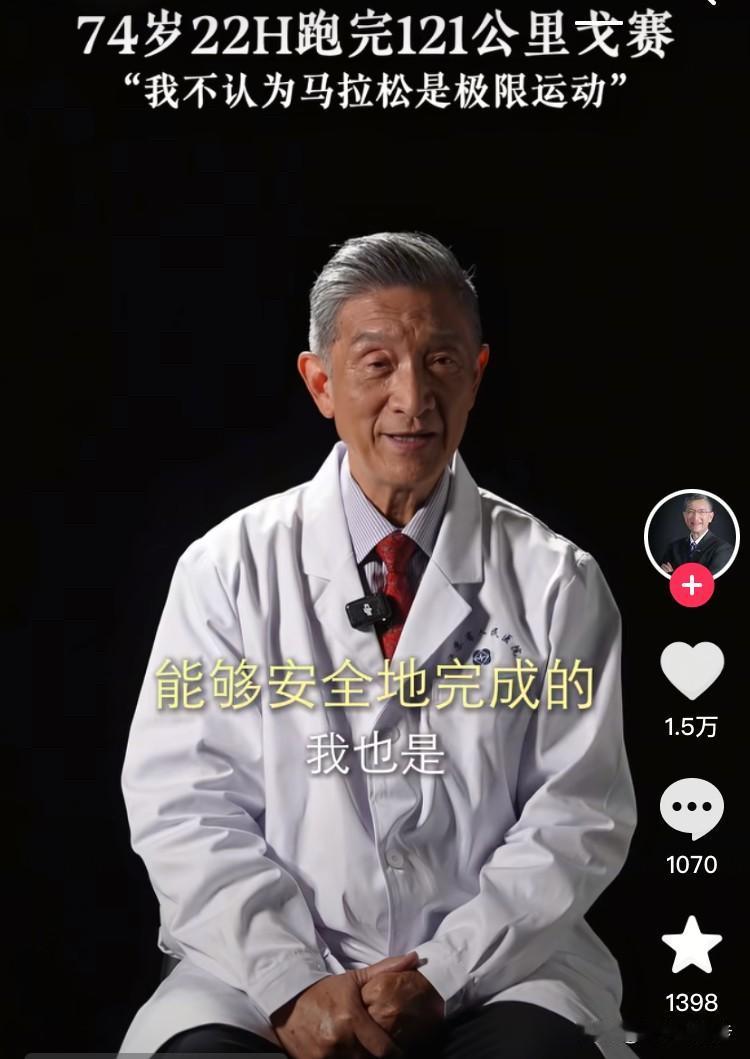Open the creator's profile via the avatar
This screenshot has width=750, height=1059.
point(692,527)
